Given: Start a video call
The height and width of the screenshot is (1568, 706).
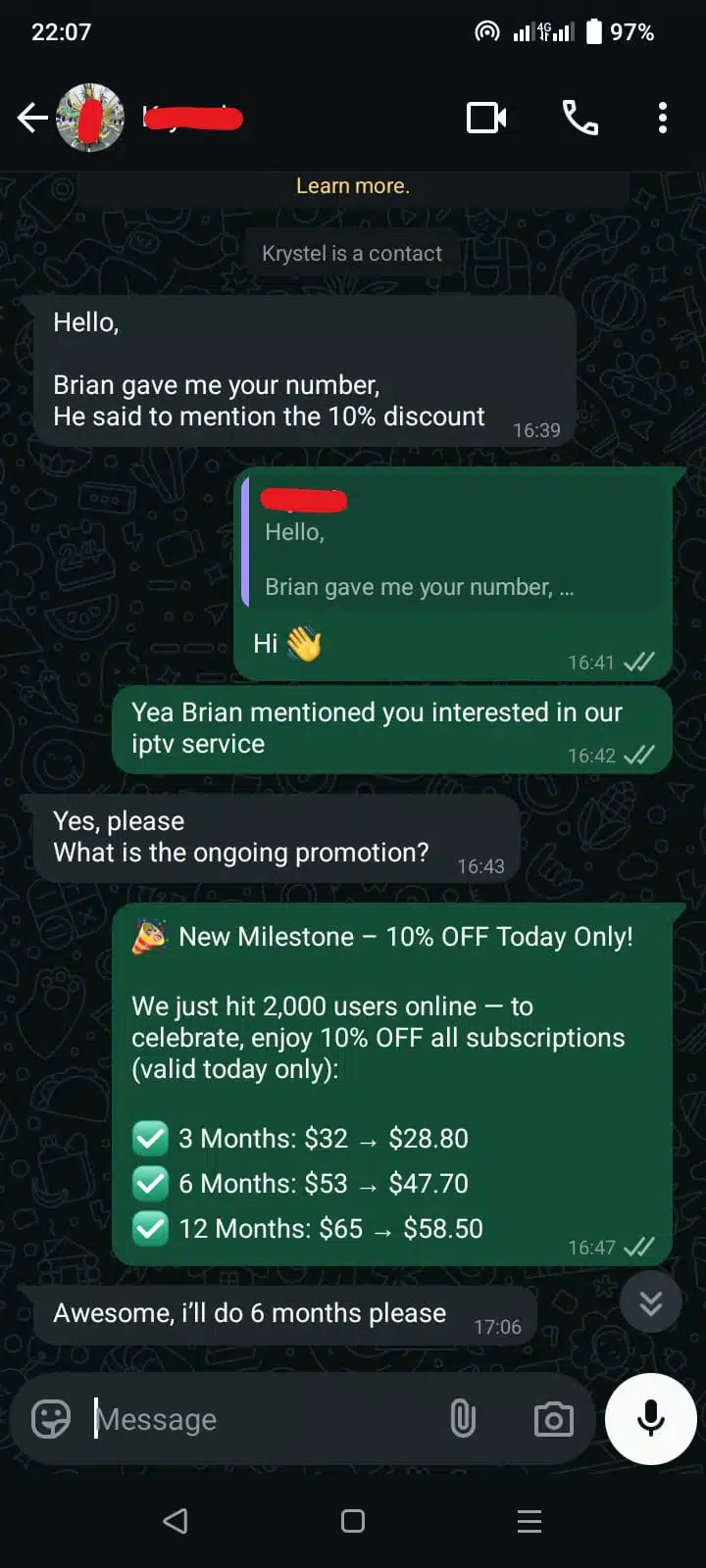Looking at the screenshot, I should [x=486, y=119].
